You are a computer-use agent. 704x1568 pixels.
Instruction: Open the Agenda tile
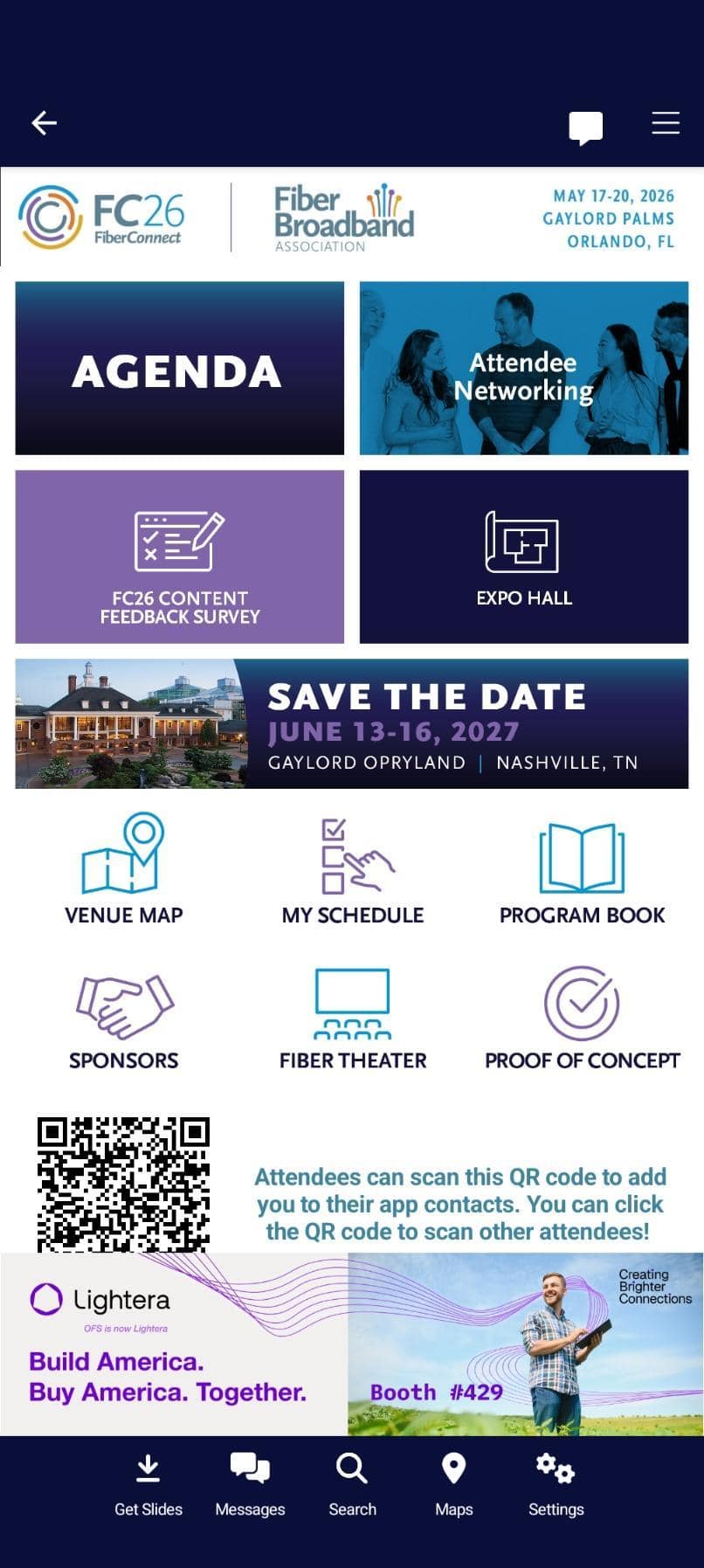[x=179, y=369]
